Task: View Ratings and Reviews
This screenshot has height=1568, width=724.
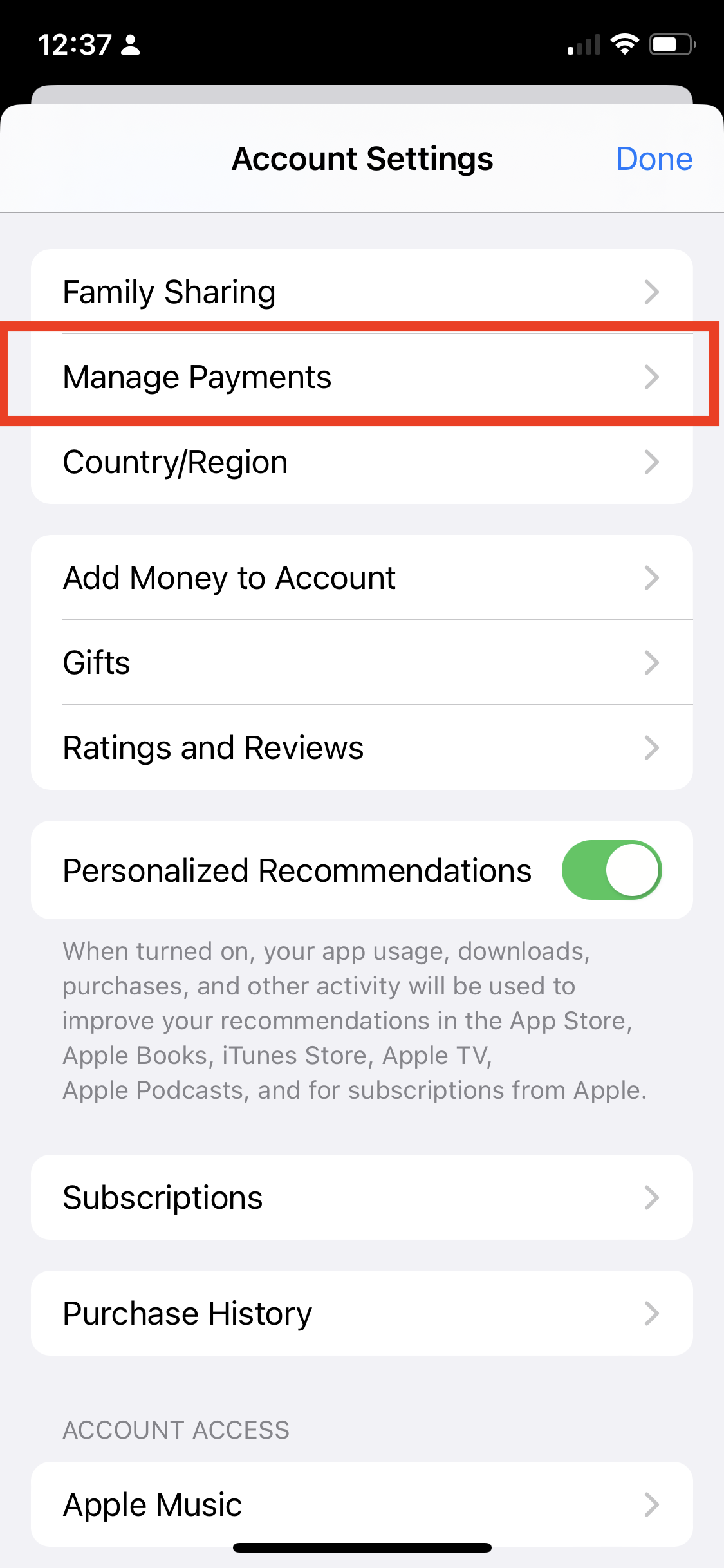Action: coord(362,747)
